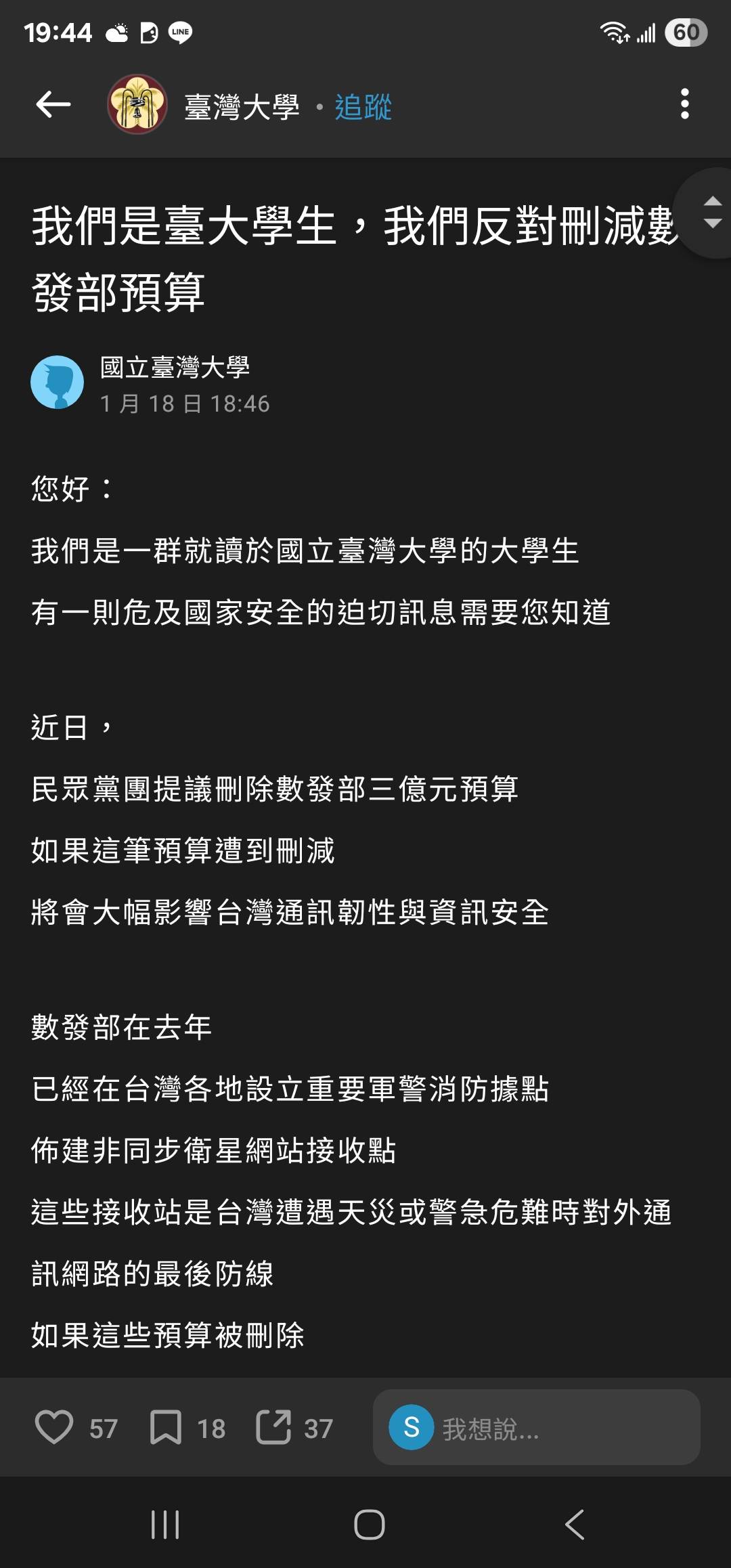Tap the fast-scroll handle with up/down arrows
The width and height of the screenshot is (731, 1568).
coord(708,213)
